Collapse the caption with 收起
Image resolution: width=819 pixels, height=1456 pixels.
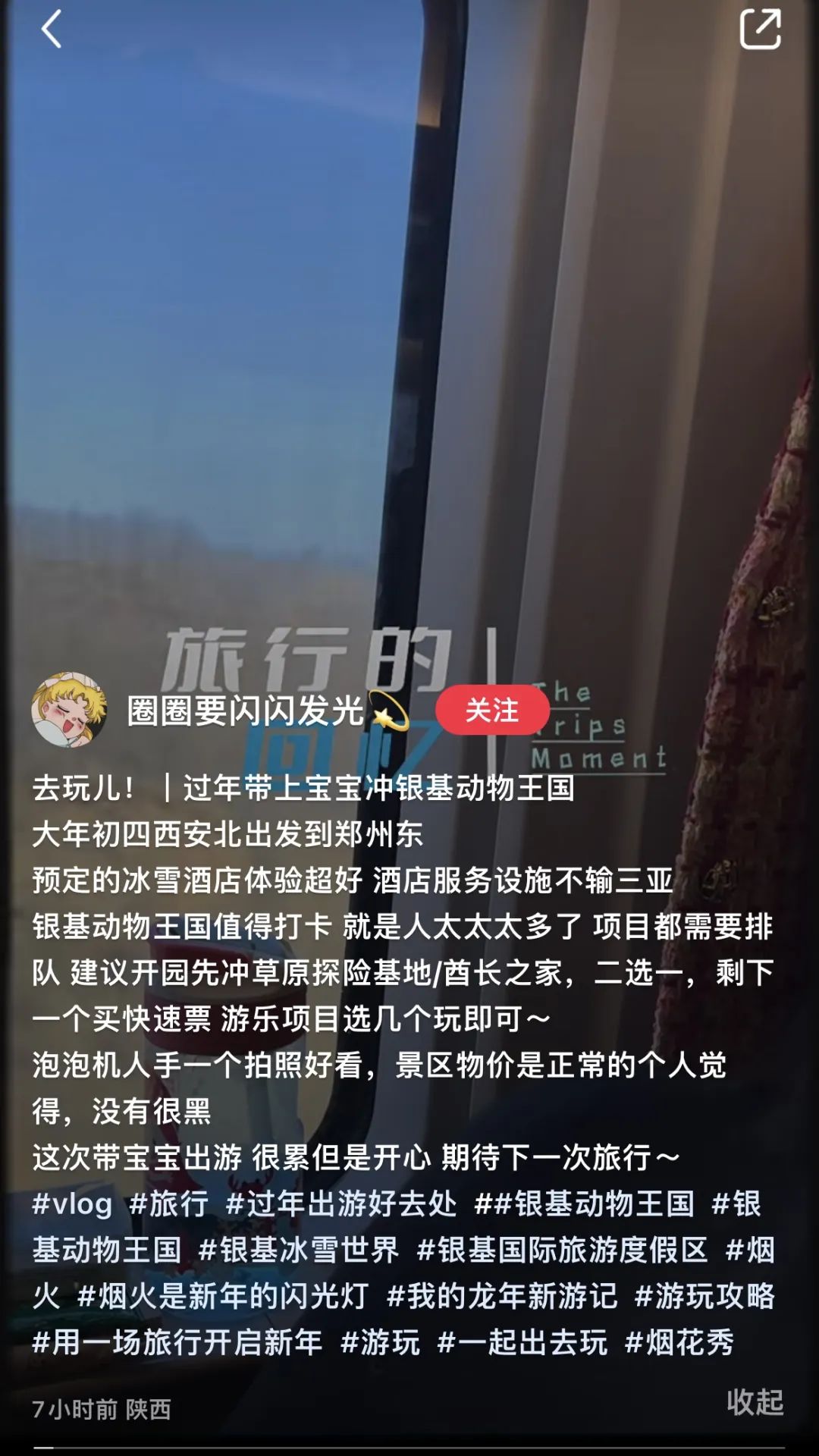[x=755, y=1402]
